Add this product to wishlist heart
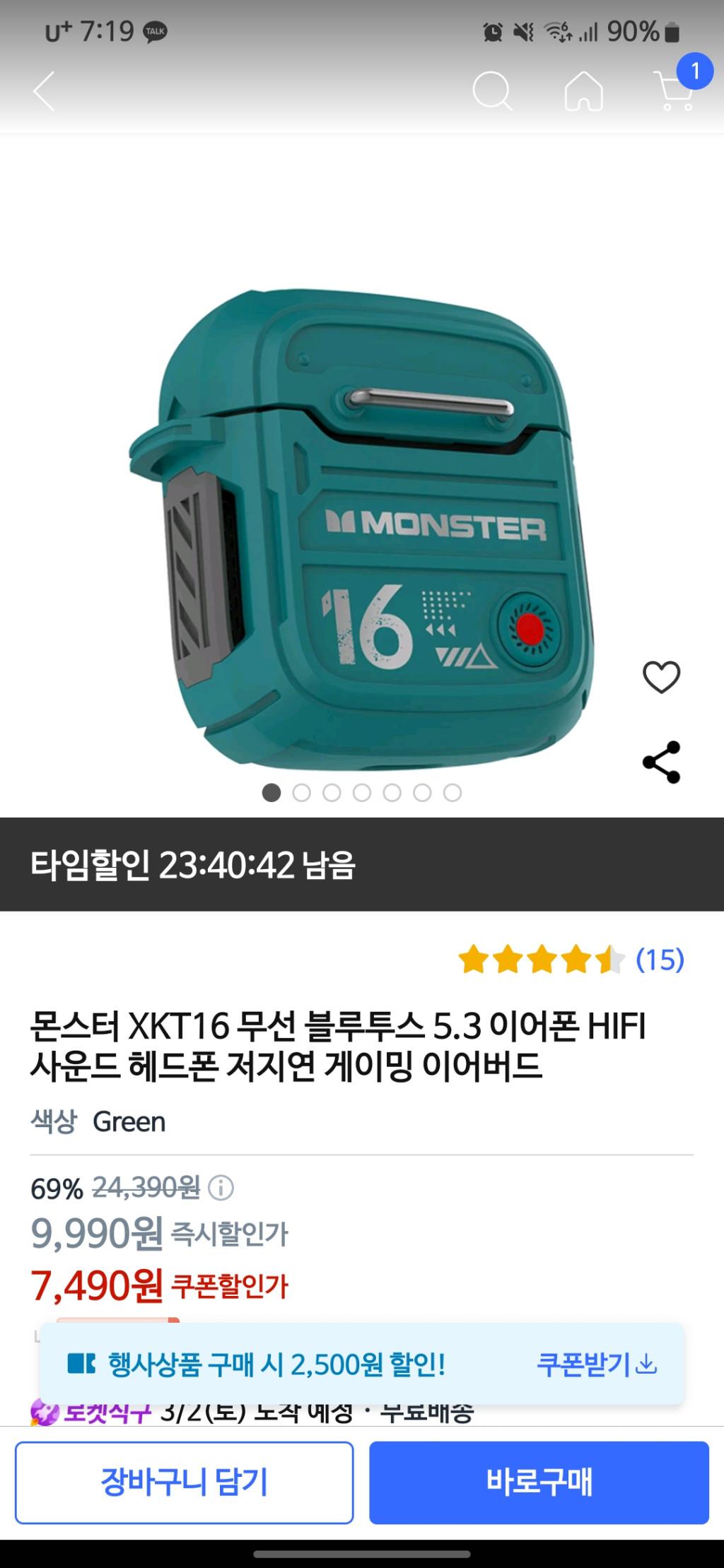 (661, 677)
